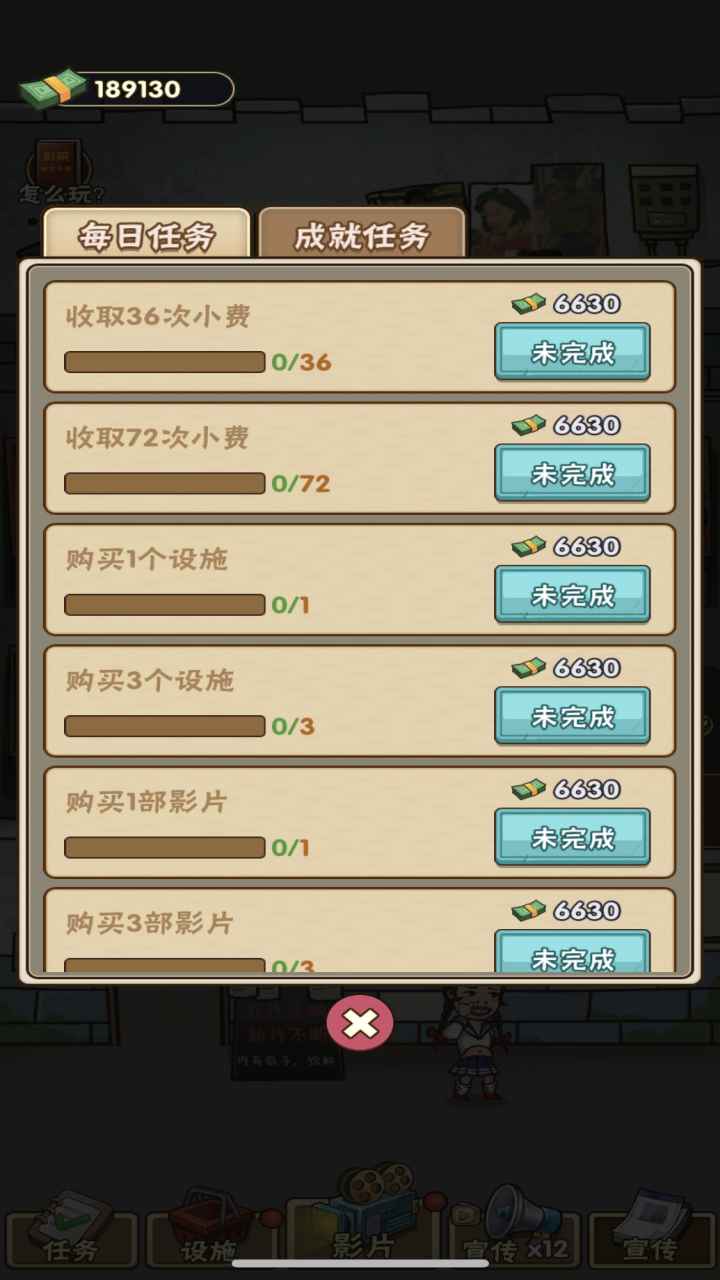Tap 未完成 for 收取36次小费 task
The height and width of the screenshot is (1280, 720).
pos(572,352)
